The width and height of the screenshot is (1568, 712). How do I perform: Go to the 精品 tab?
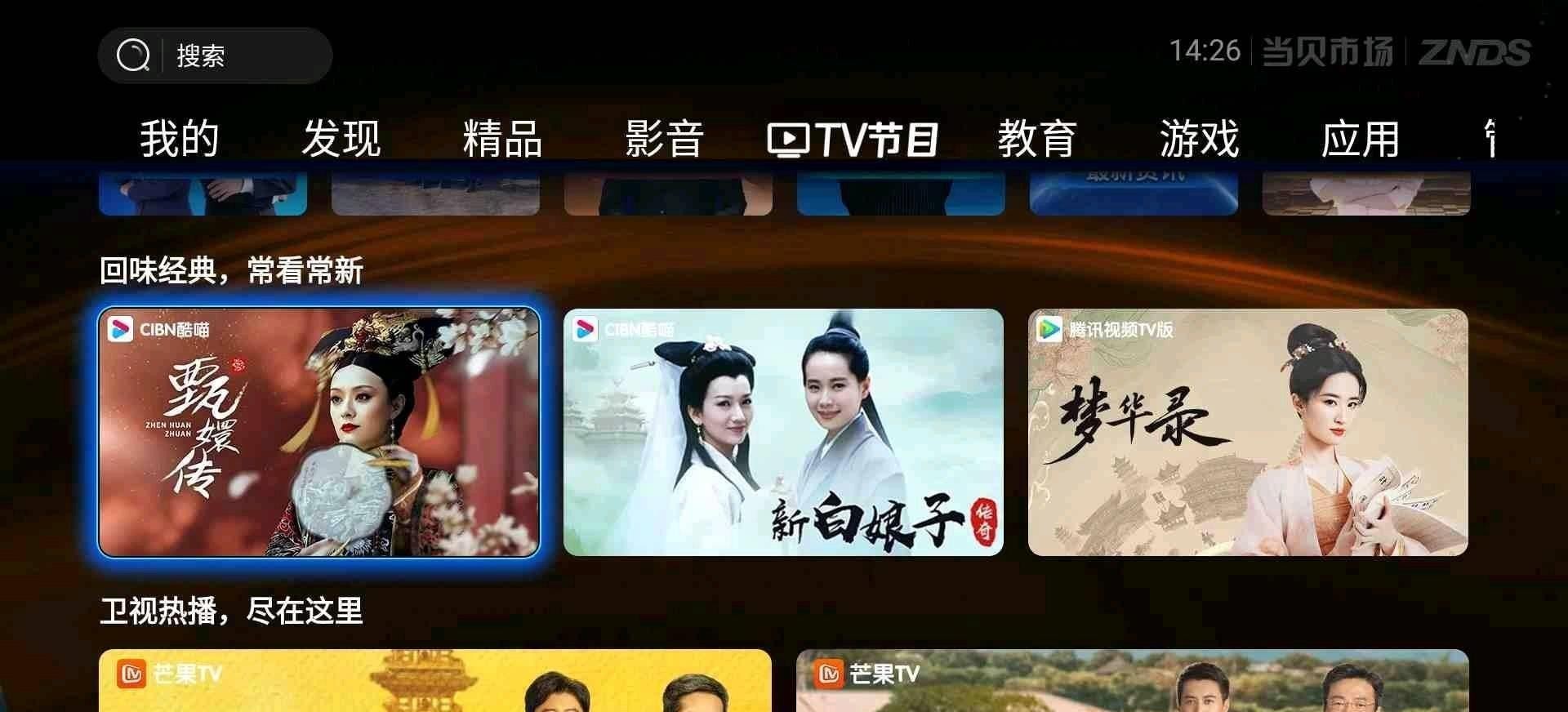[502, 139]
